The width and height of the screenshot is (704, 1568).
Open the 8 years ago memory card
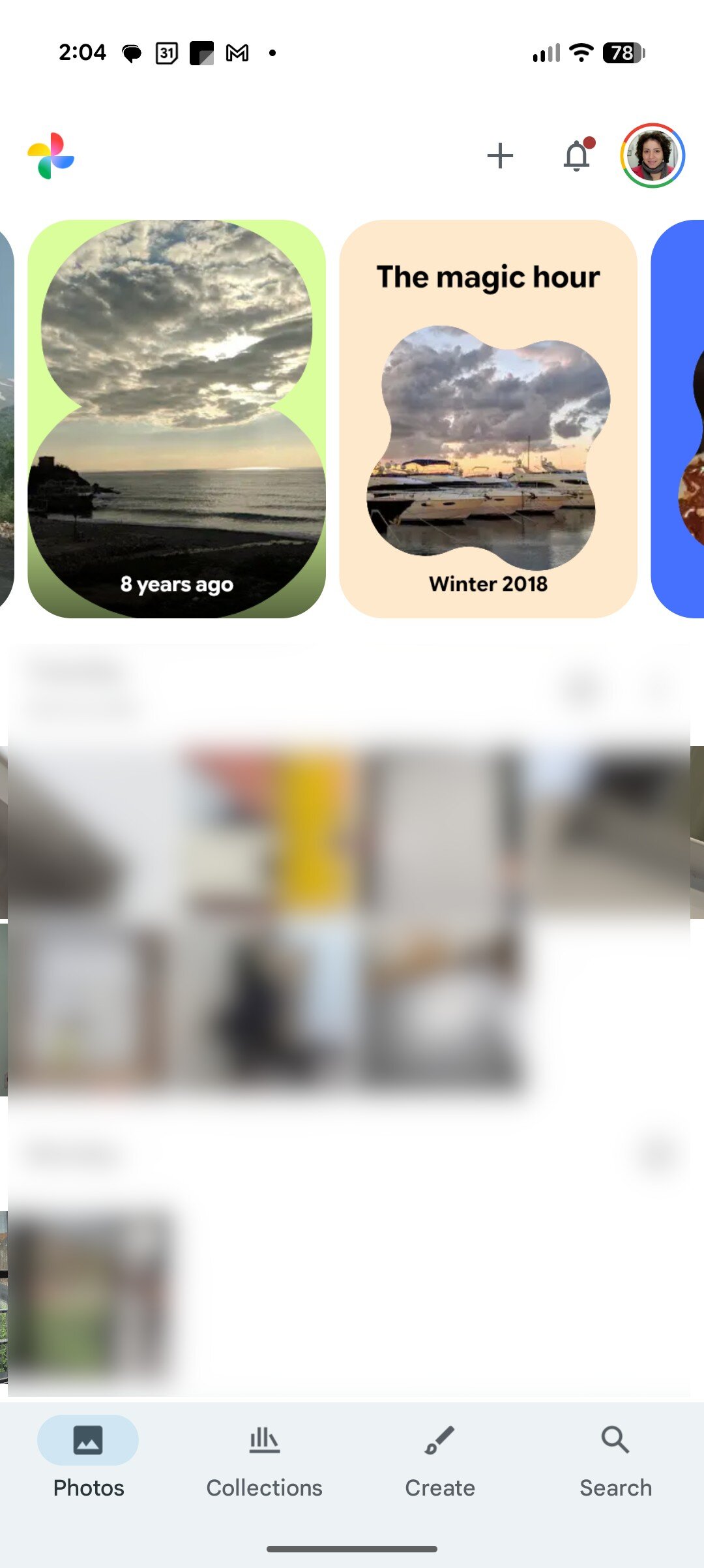point(176,417)
